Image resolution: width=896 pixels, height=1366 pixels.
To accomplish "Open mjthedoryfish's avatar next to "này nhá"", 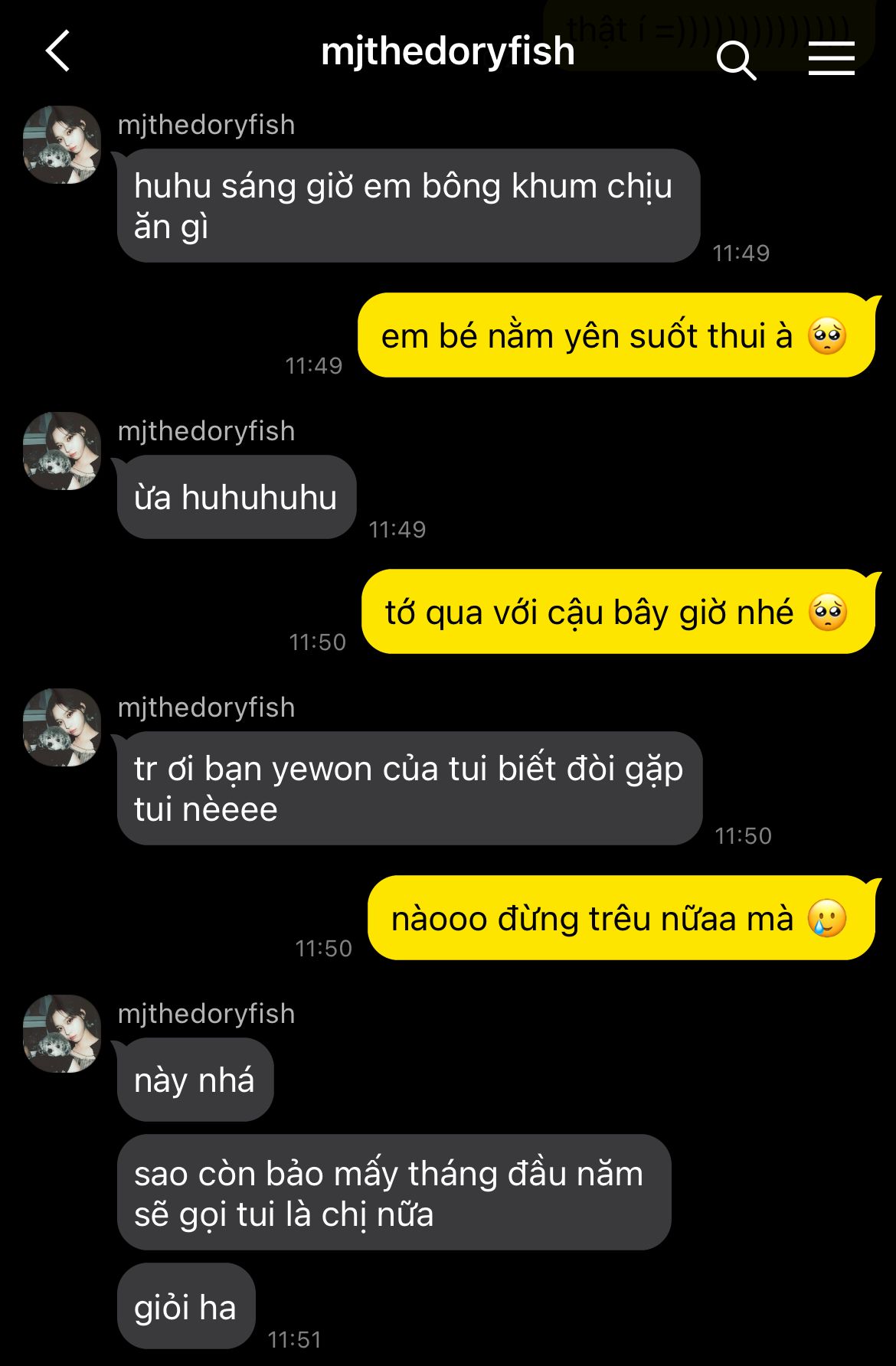I will coord(62,1034).
